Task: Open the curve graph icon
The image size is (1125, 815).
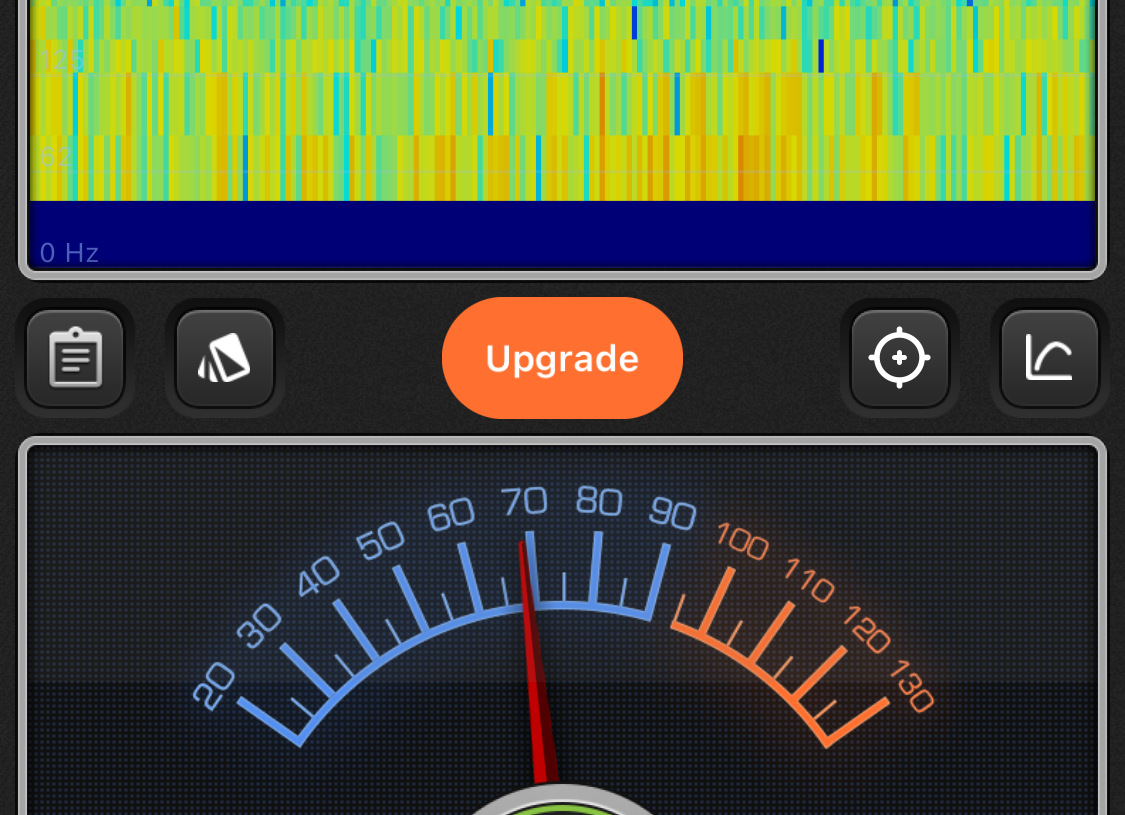Action: (1049, 358)
